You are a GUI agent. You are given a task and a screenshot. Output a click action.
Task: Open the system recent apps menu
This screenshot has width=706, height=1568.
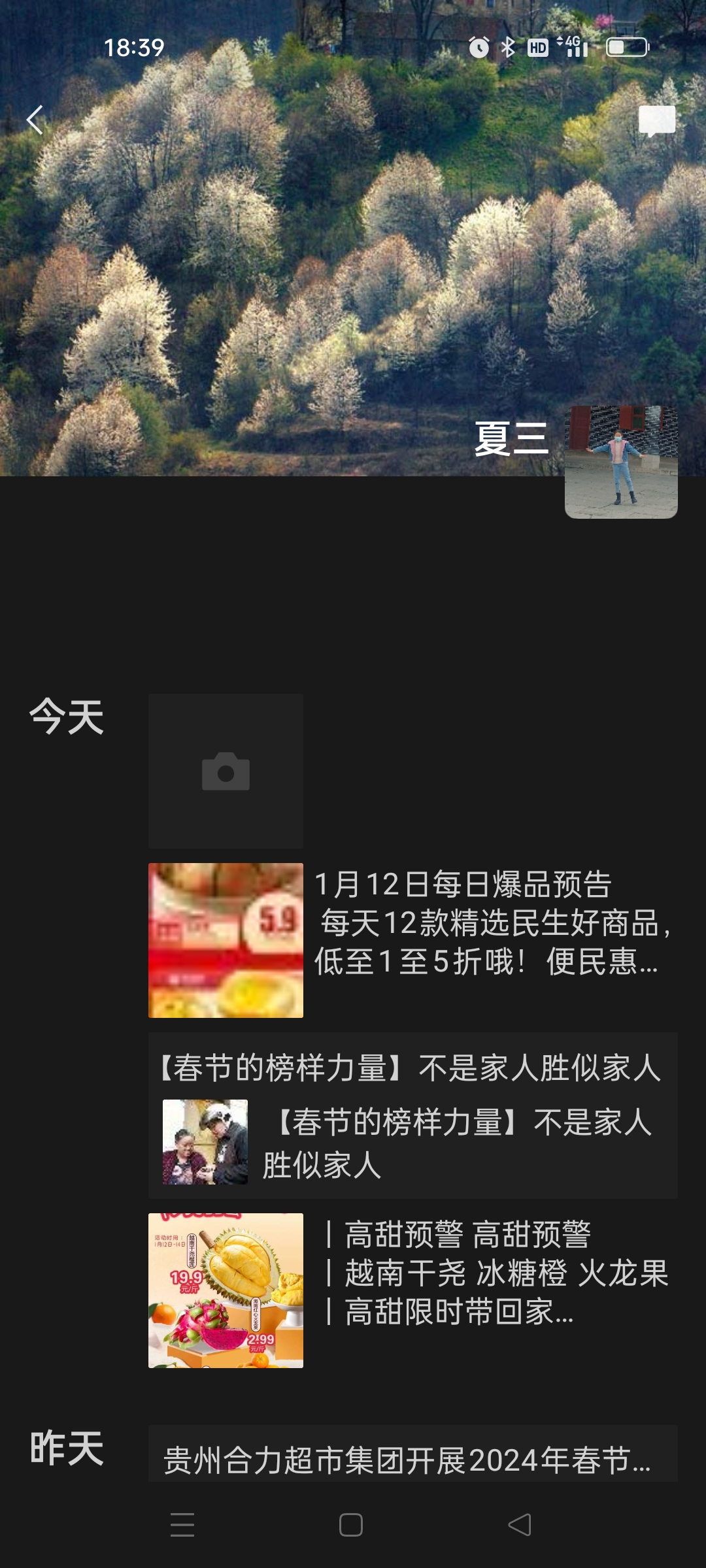tap(182, 1525)
